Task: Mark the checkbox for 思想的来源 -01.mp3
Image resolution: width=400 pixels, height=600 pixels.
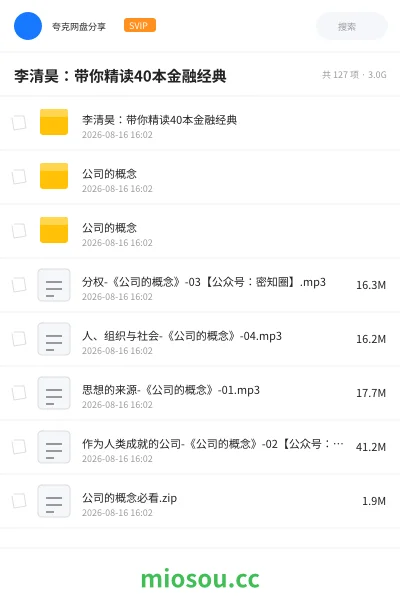Action: click(19, 393)
